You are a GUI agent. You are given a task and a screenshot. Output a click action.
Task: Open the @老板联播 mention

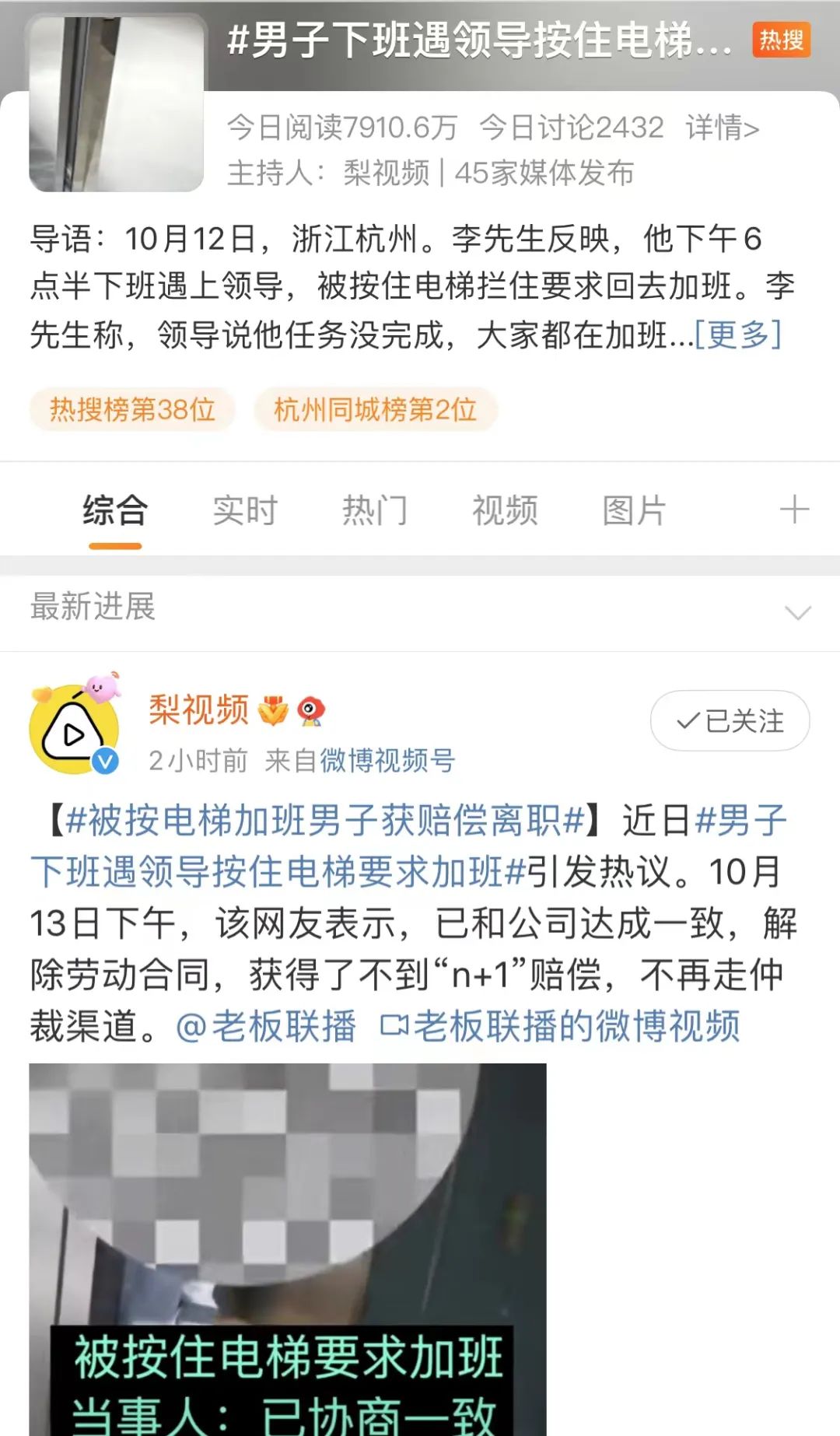[266, 1026]
